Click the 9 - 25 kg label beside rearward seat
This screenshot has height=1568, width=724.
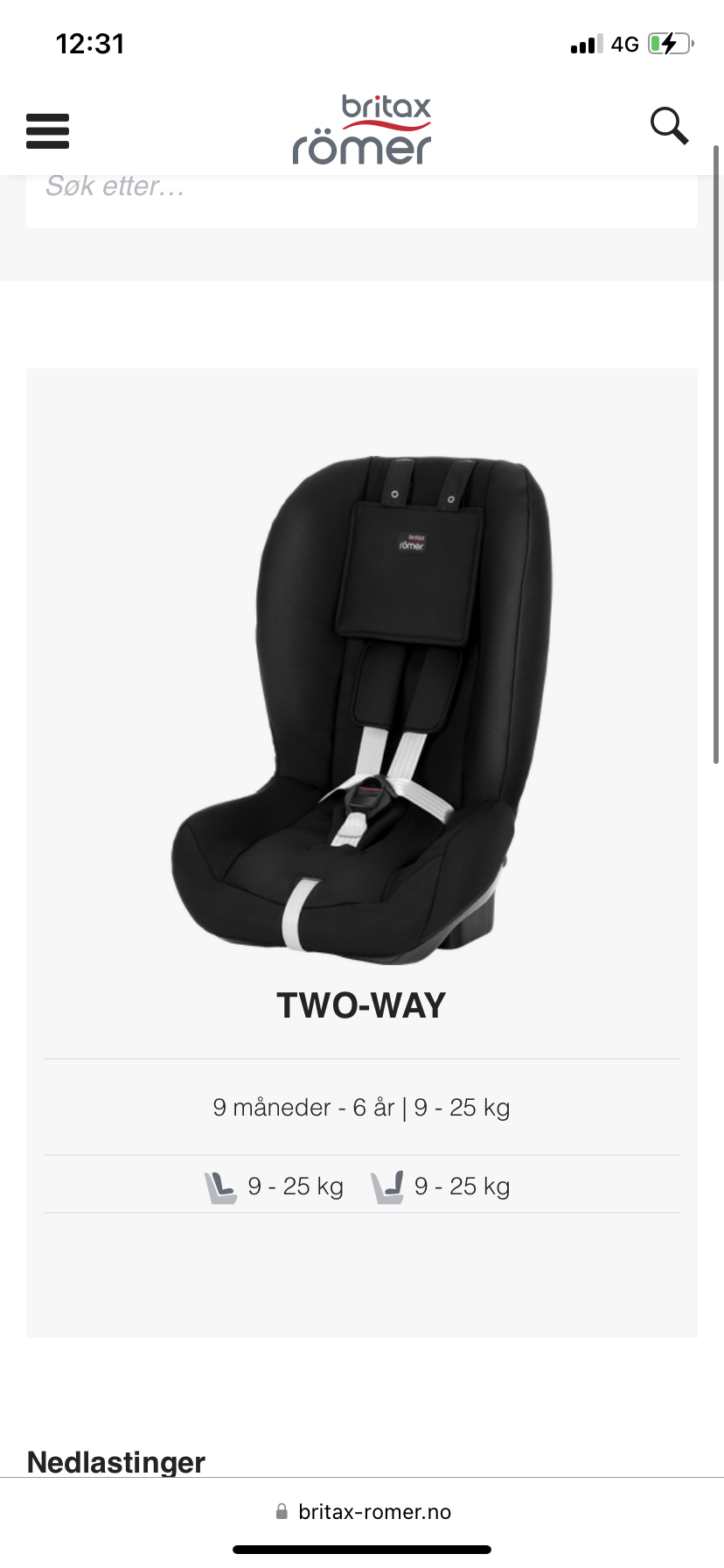[296, 1186]
